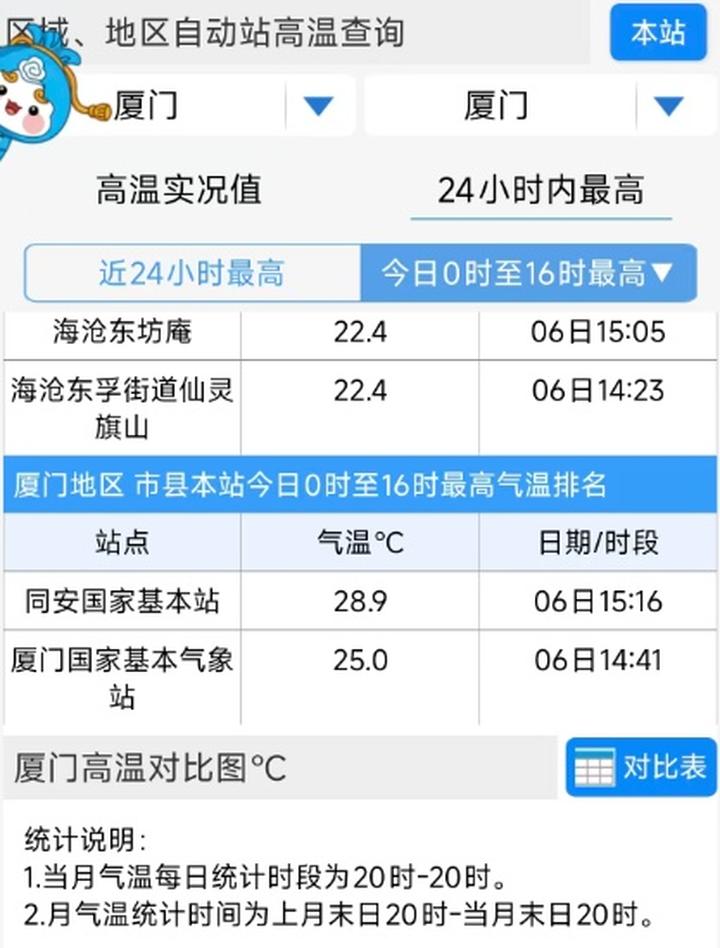Tap the 本站 button
Screen dimensions: 720x948
click(658, 32)
